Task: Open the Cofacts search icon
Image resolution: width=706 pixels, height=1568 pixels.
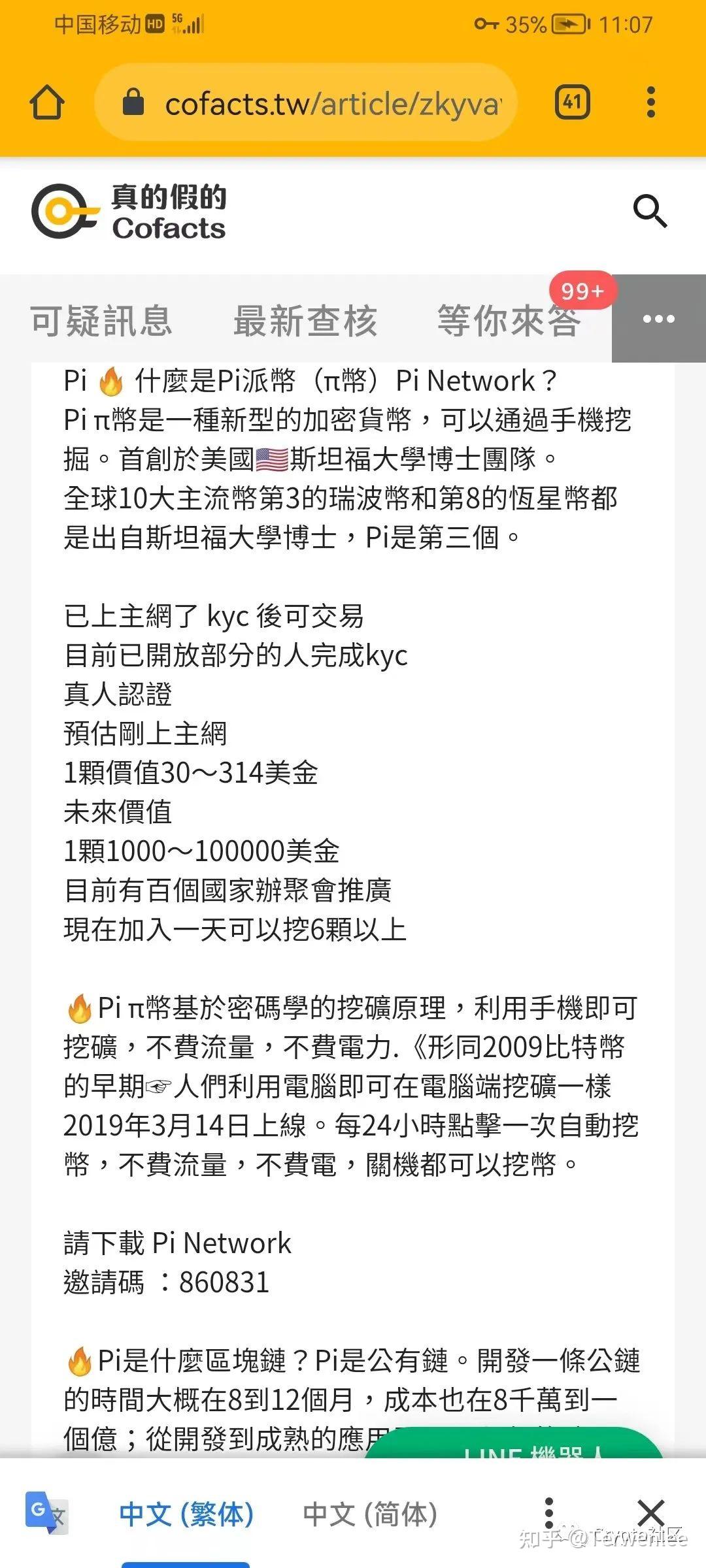Action: pyautogui.click(x=652, y=211)
